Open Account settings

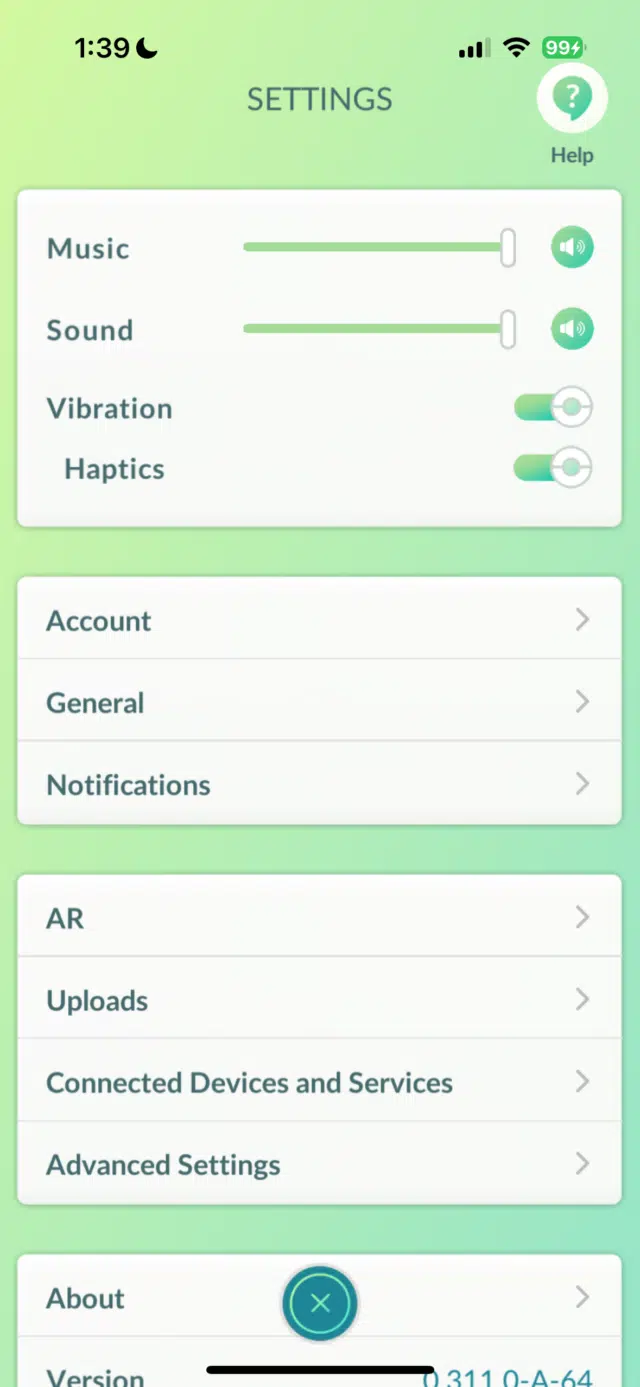point(319,620)
